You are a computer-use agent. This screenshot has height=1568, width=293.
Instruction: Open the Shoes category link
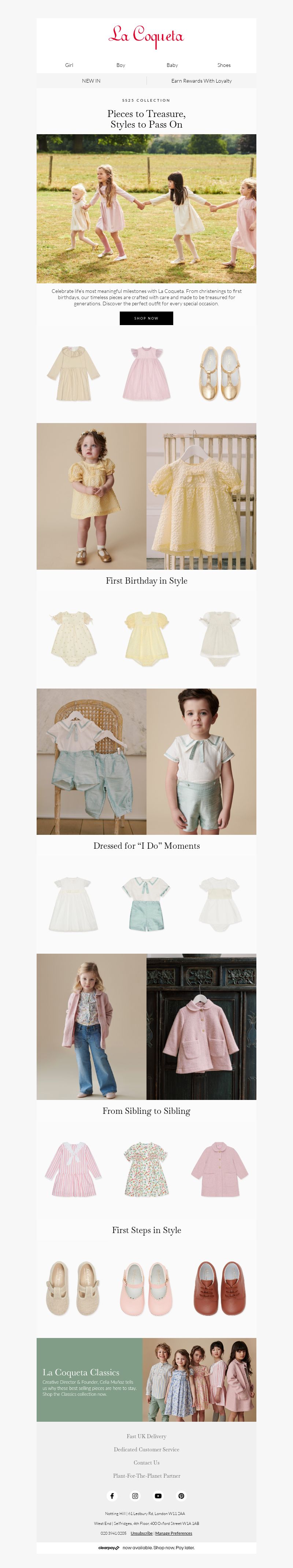(223, 65)
